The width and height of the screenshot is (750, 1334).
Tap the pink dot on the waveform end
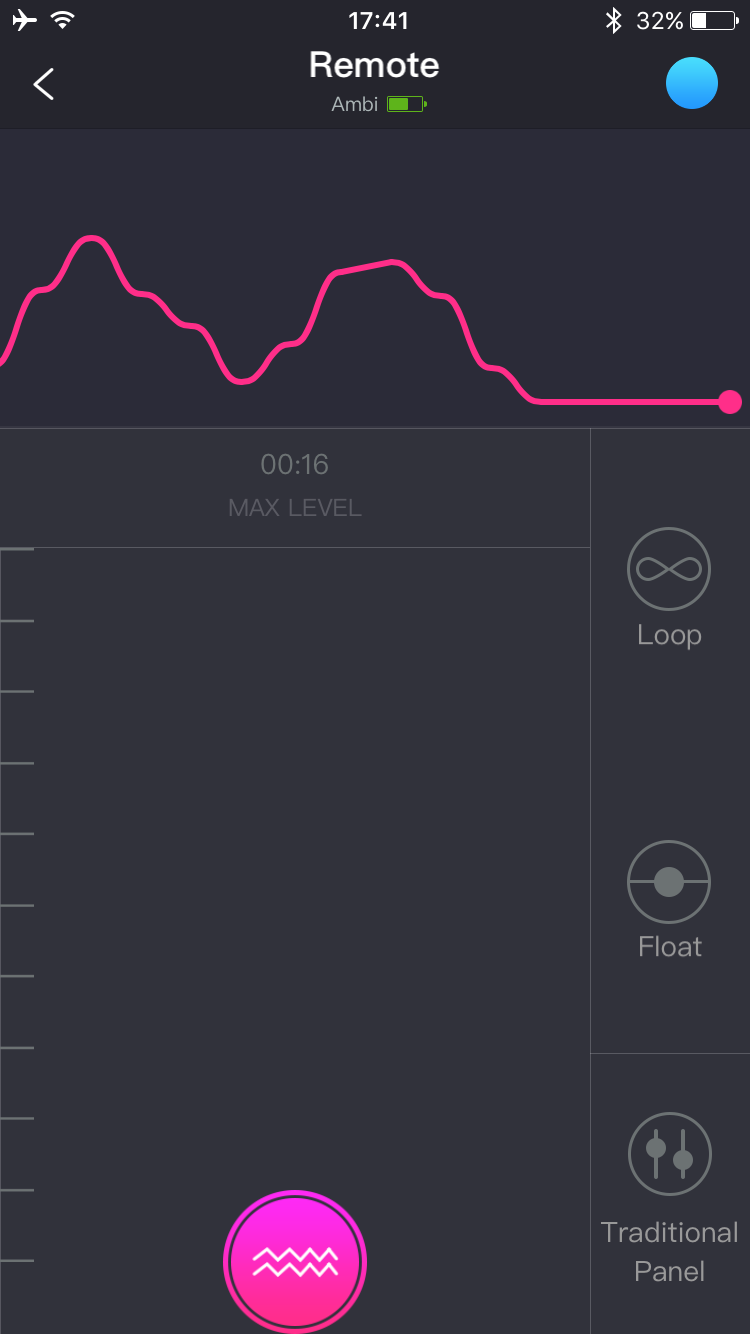[x=731, y=401]
